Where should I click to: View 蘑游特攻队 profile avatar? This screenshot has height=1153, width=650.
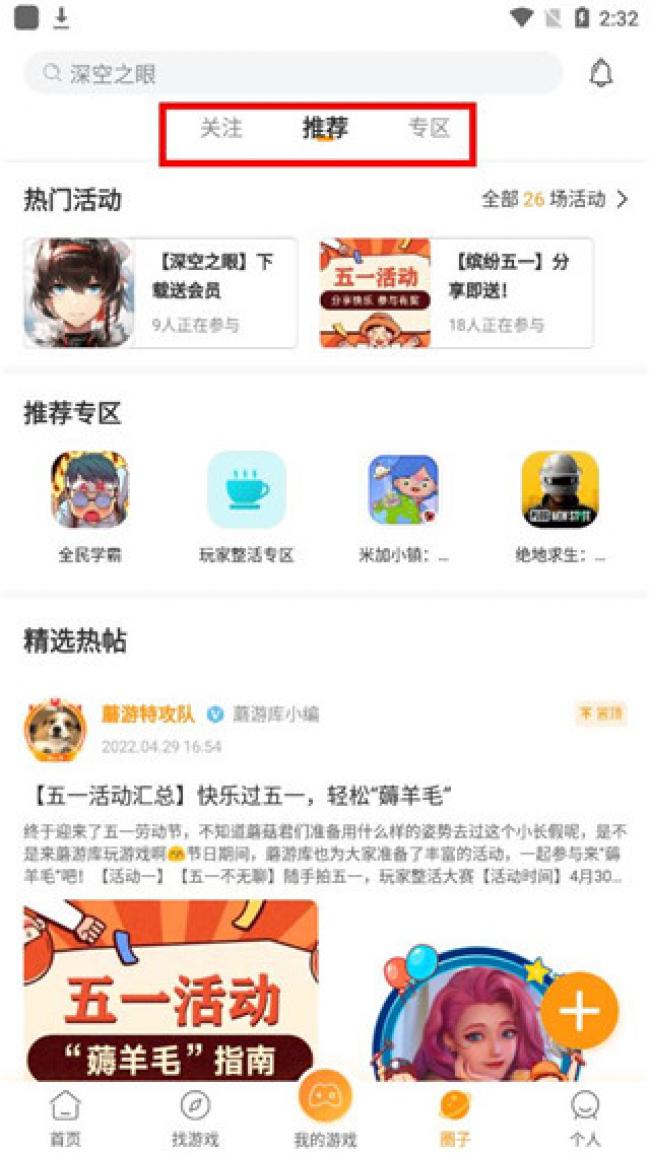point(54,730)
